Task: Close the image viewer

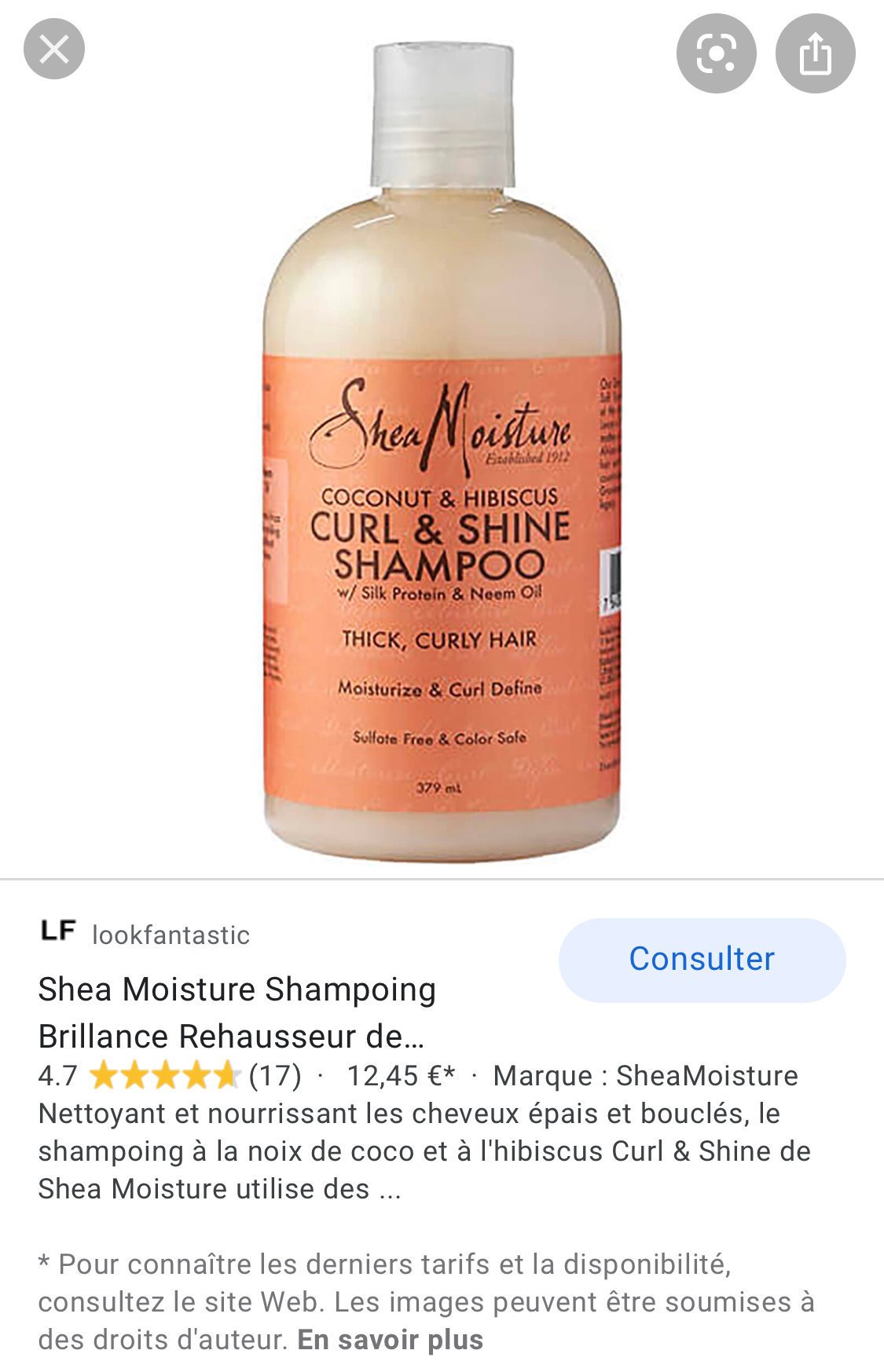Action: 53,49
